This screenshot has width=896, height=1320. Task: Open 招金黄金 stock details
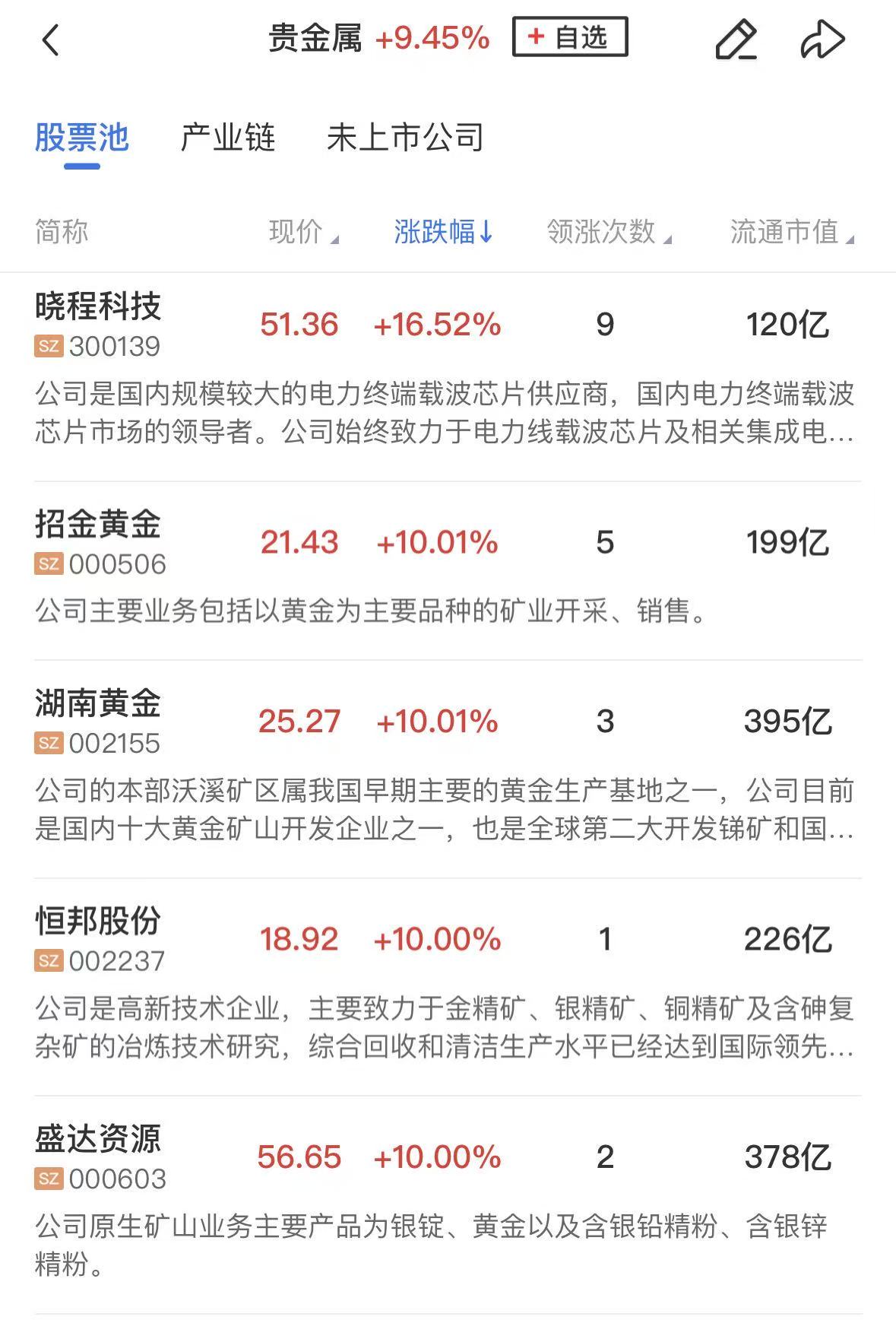[x=98, y=525]
